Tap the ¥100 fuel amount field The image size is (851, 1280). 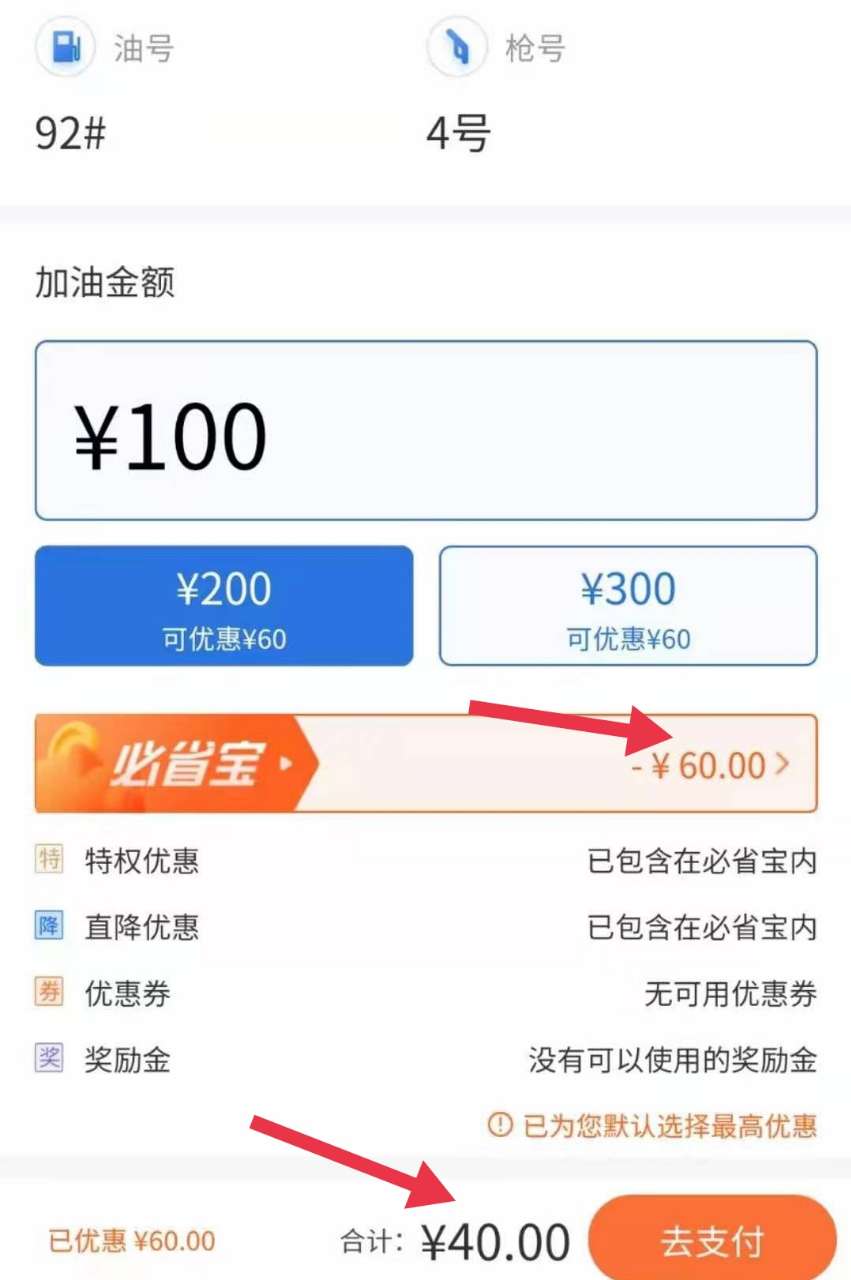pos(426,431)
